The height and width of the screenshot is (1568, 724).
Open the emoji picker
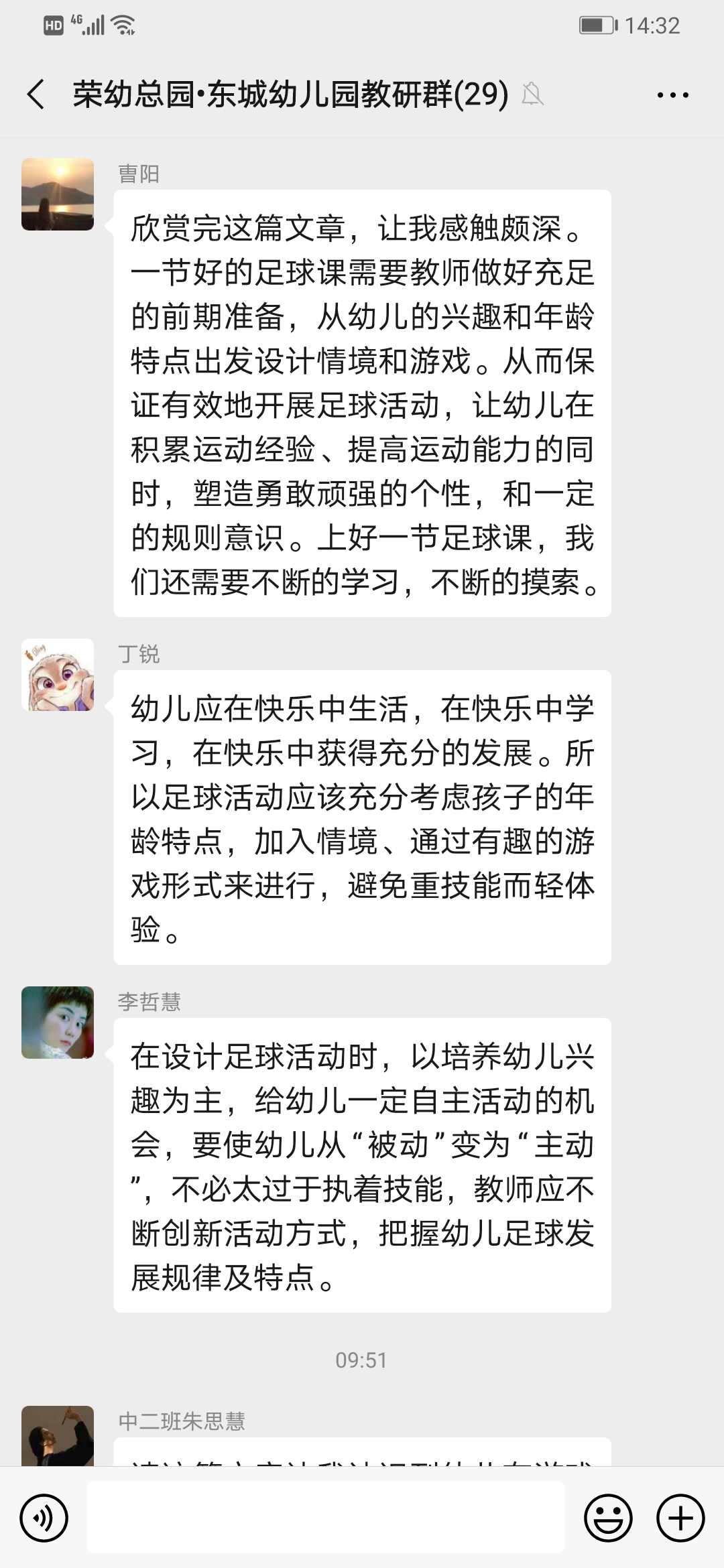coord(608,1518)
